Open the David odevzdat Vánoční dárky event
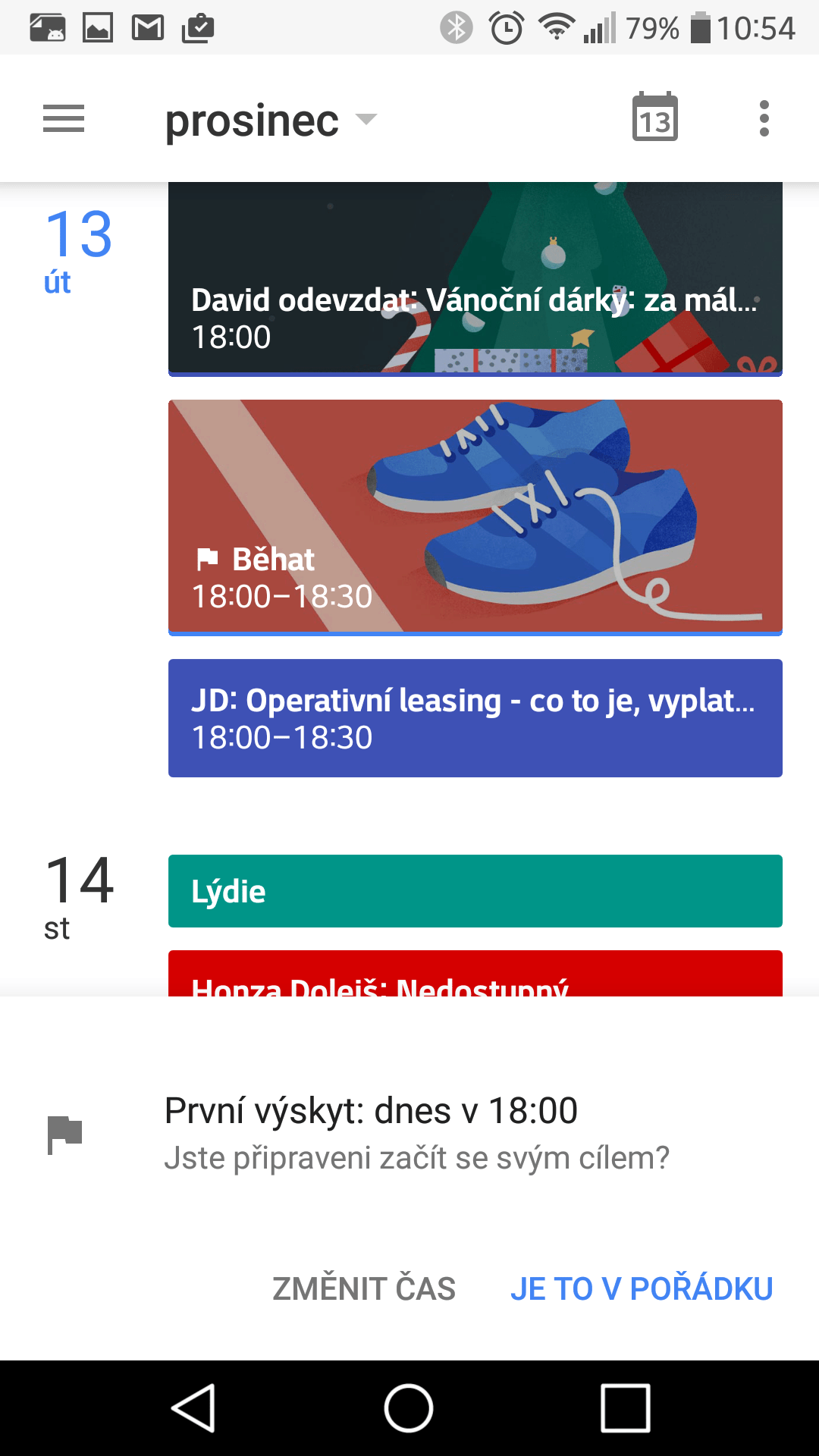 [475, 279]
